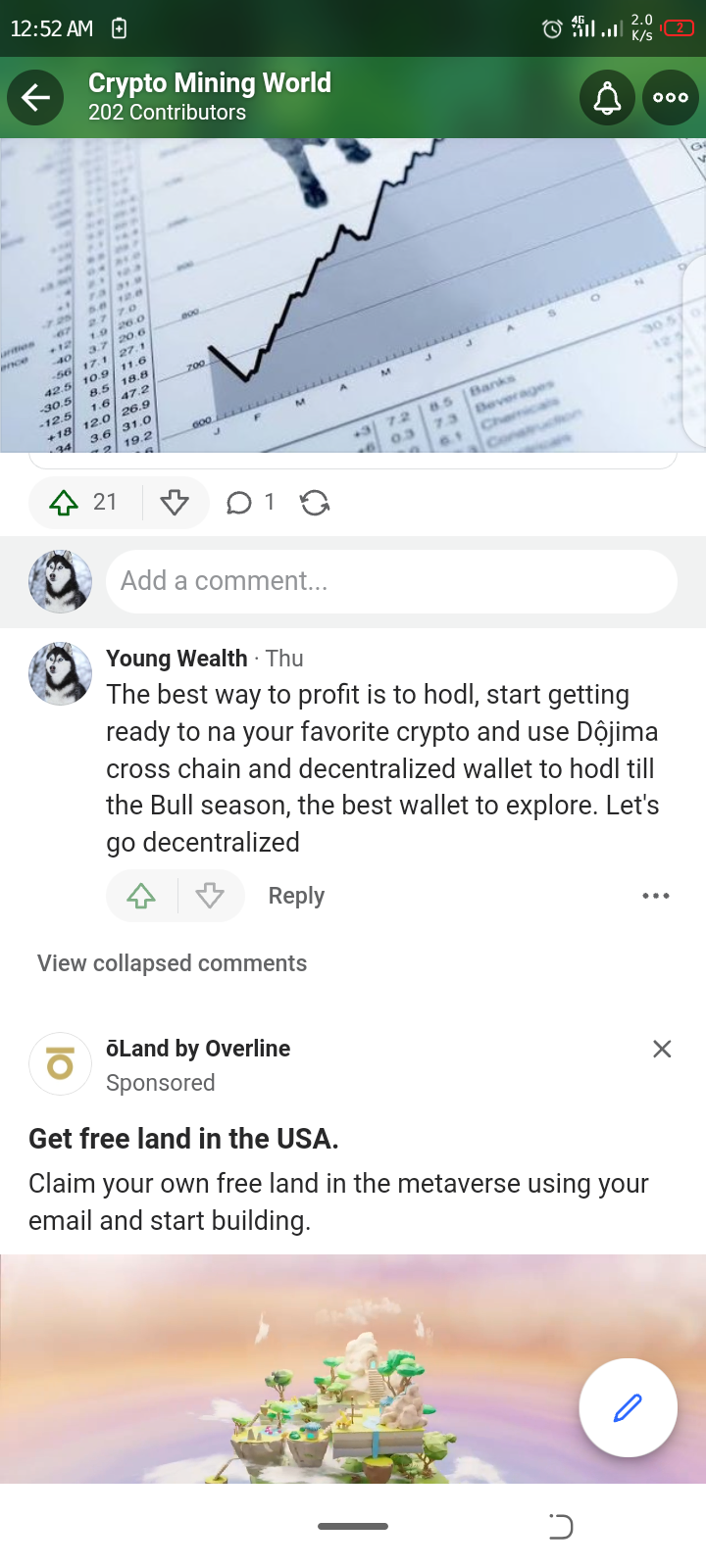This screenshot has width=706, height=1568.
Task: View collapsed comments
Action: click(x=172, y=963)
